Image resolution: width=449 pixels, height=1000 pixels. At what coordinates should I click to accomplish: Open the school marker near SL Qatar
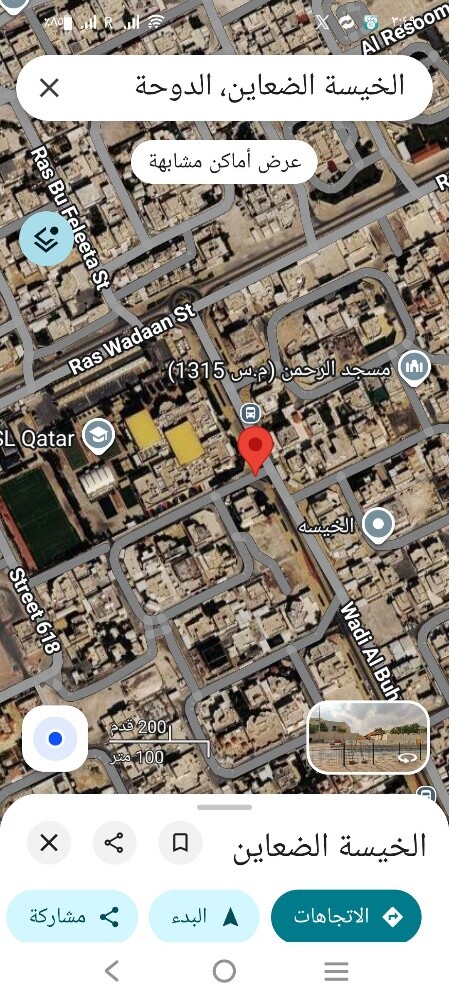pyautogui.click(x=98, y=438)
